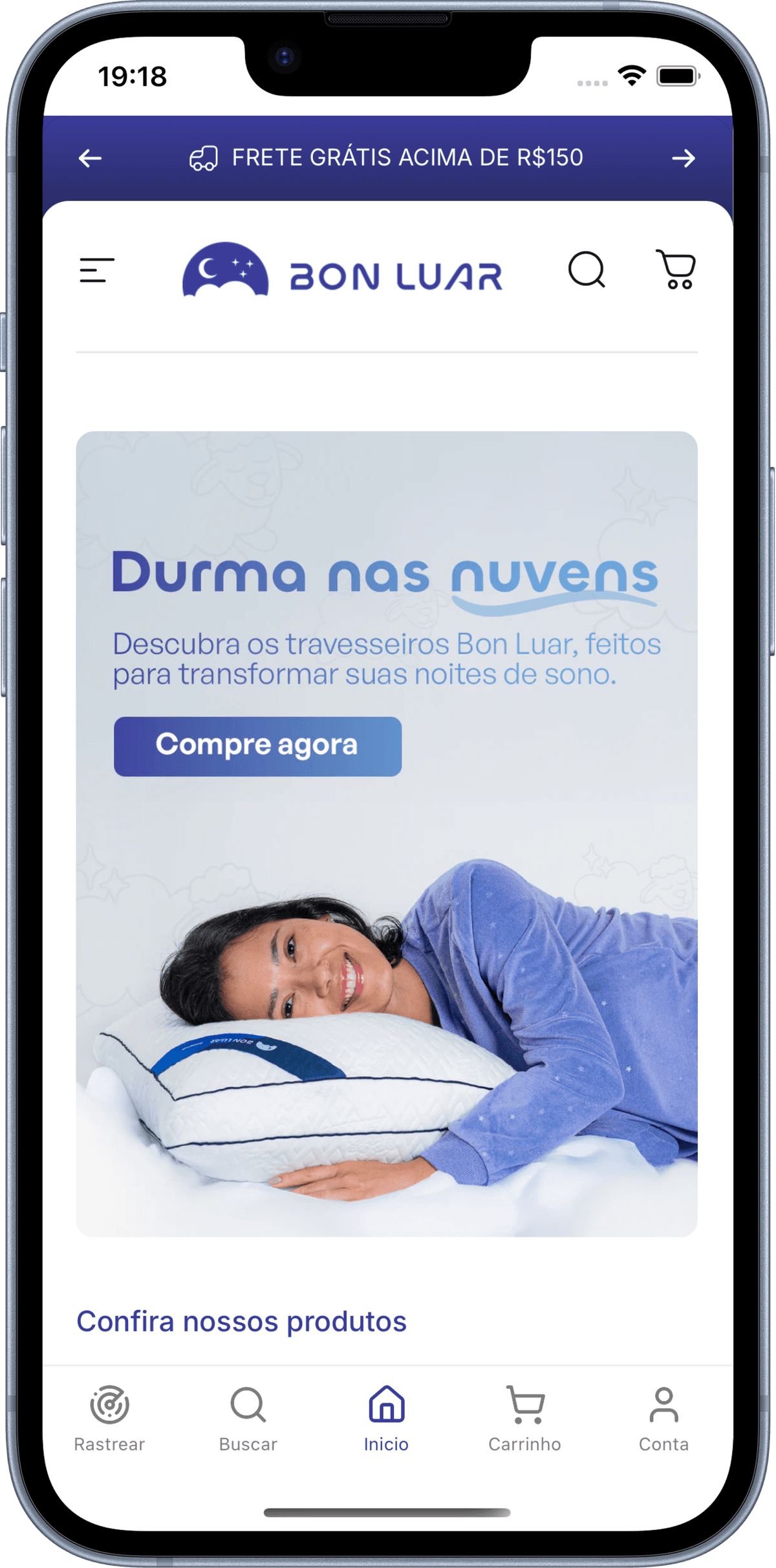Go to the Inicio tab
This screenshot has width=776, height=1568.
point(386,1419)
